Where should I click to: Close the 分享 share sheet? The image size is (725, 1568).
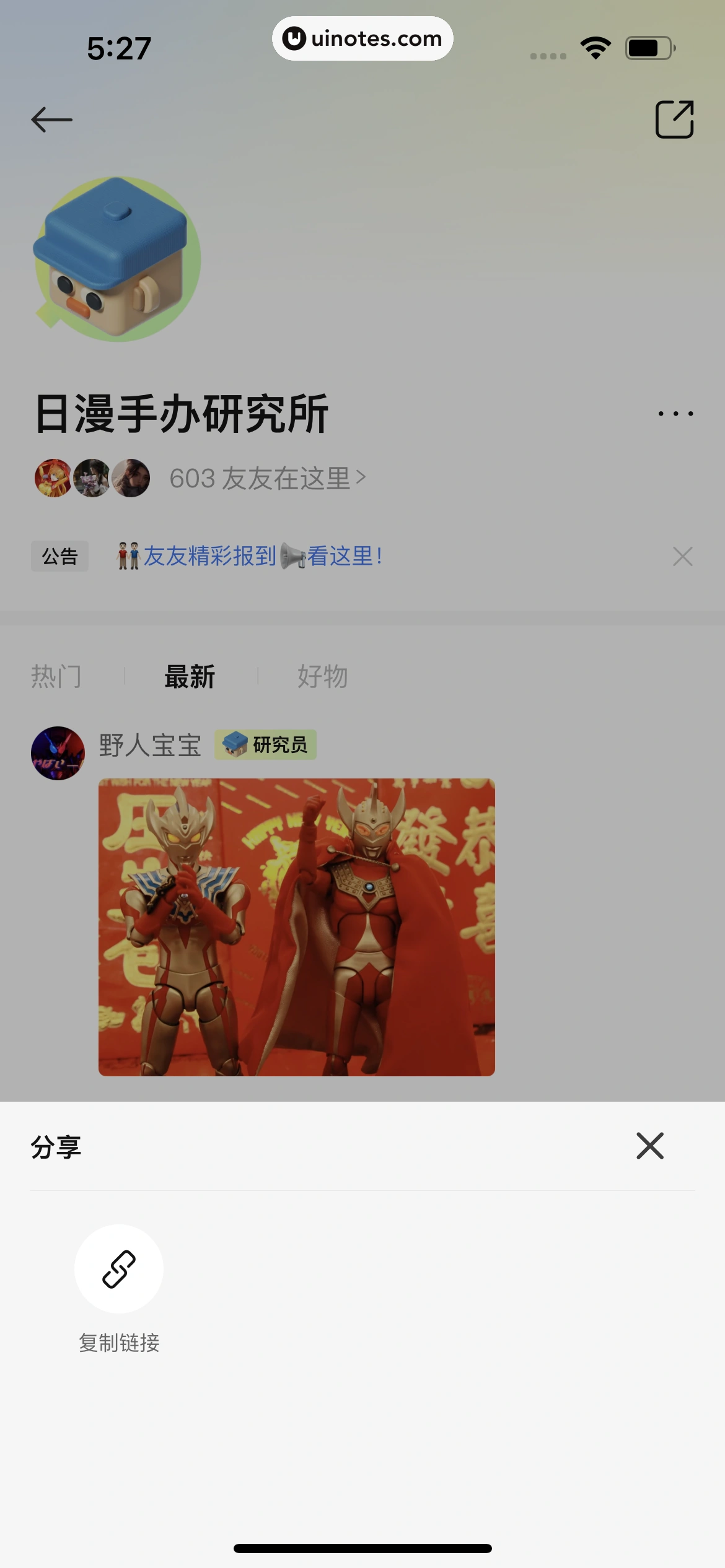point(650,1146)
